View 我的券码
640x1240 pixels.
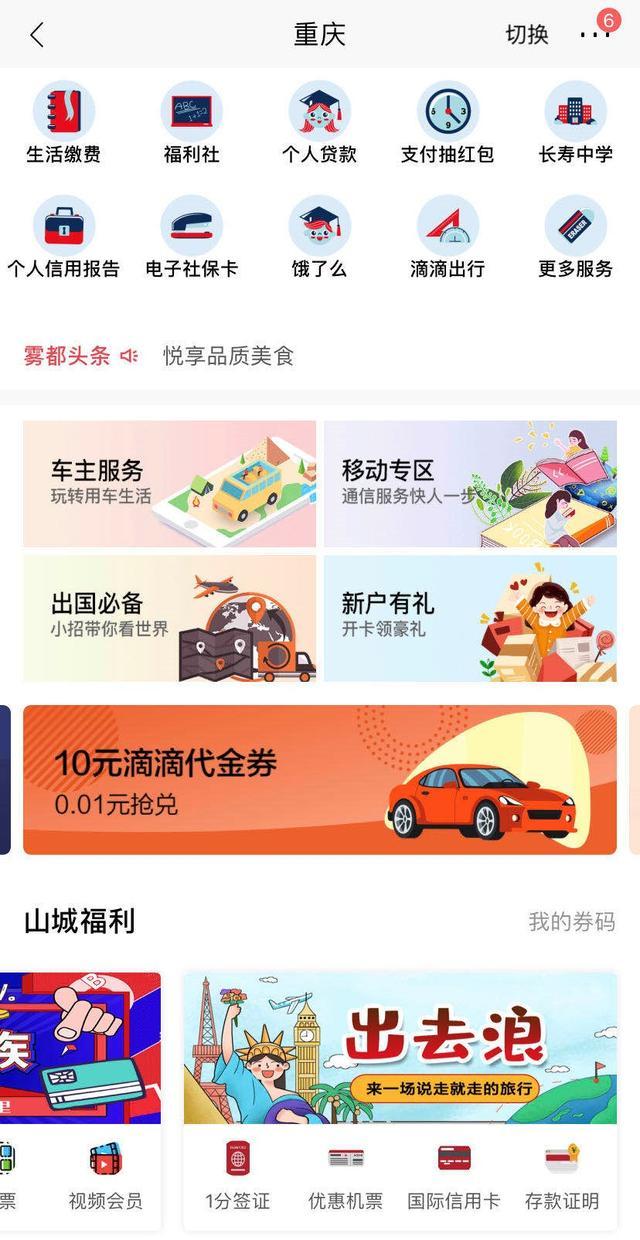click(571, 922)
